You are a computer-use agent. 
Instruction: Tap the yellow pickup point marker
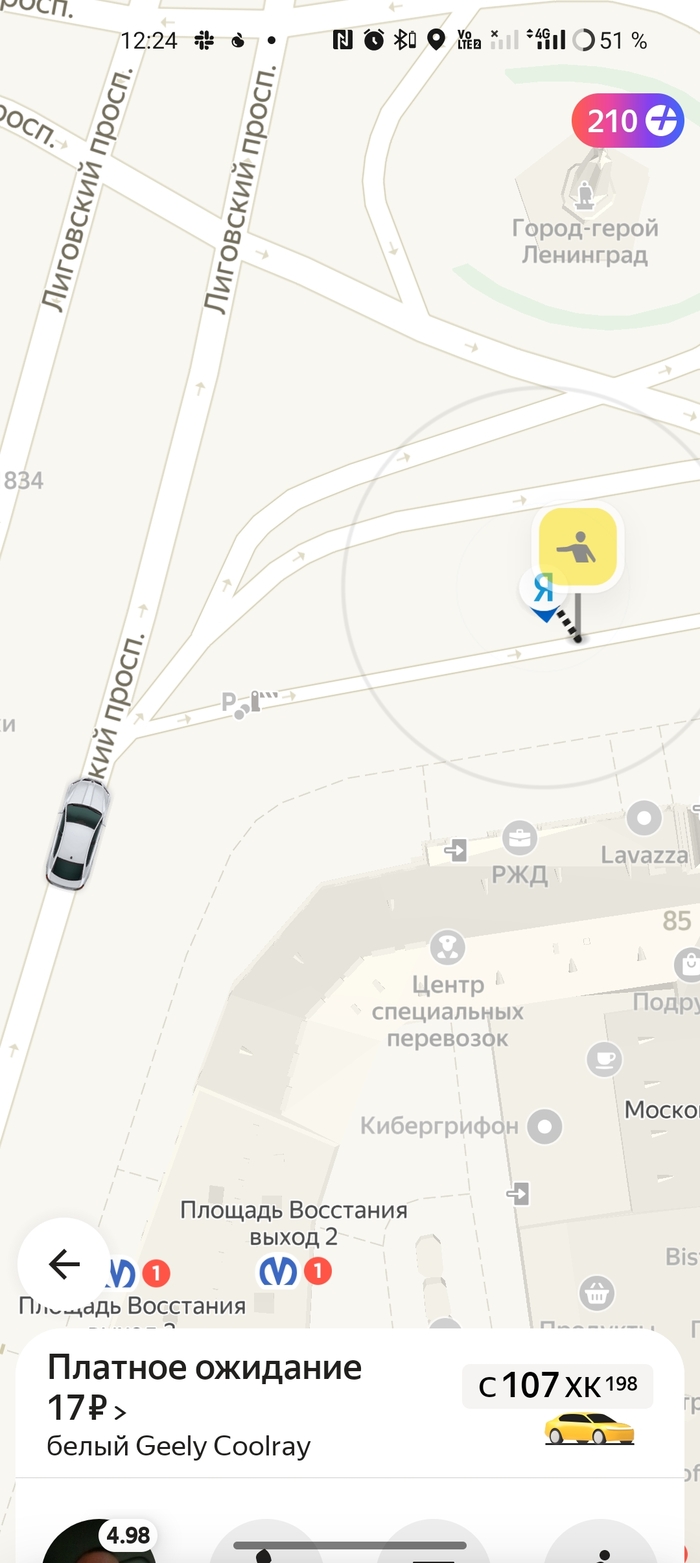(578, 547)
